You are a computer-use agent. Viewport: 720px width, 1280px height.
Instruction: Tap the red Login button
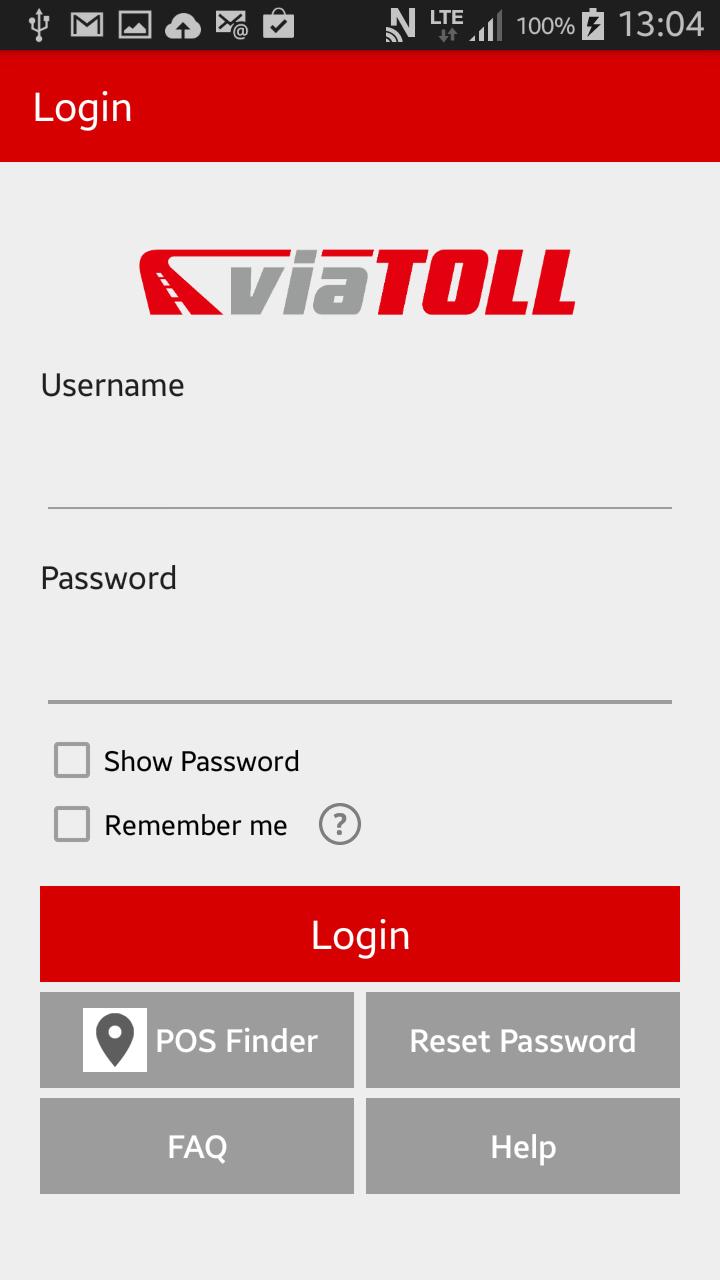(360, 934)
